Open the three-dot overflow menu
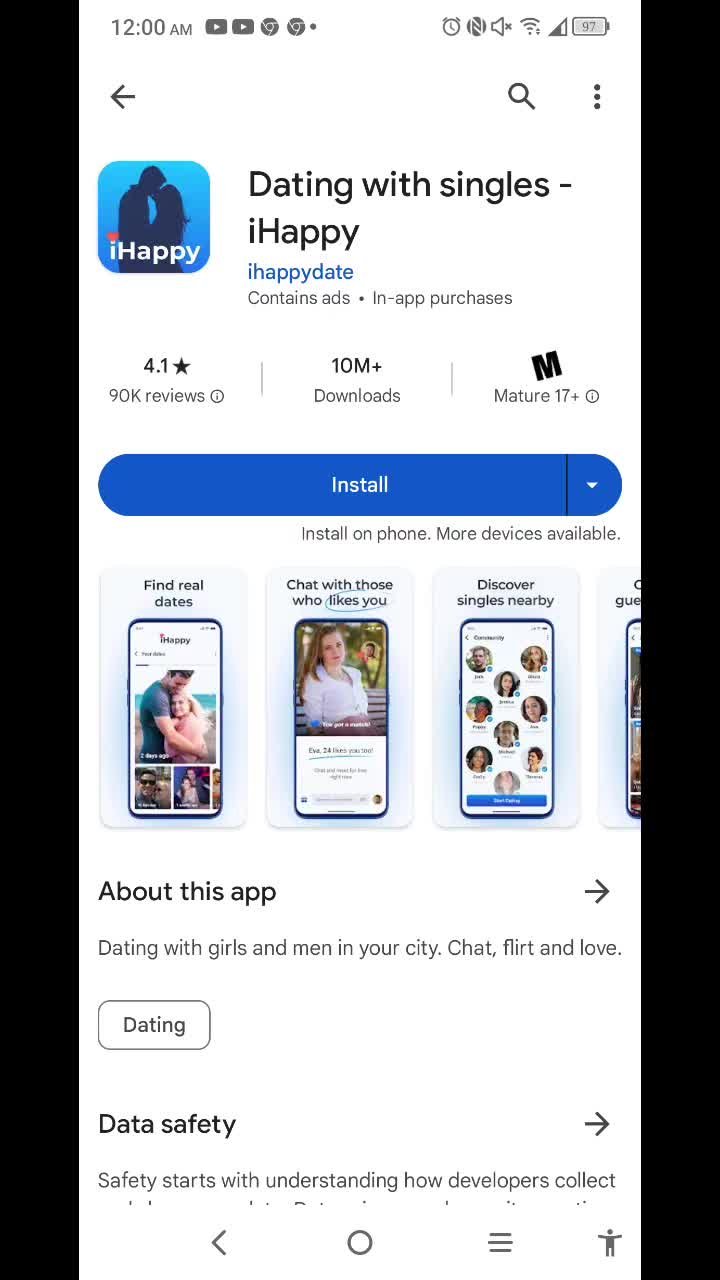 click(597, 97)
